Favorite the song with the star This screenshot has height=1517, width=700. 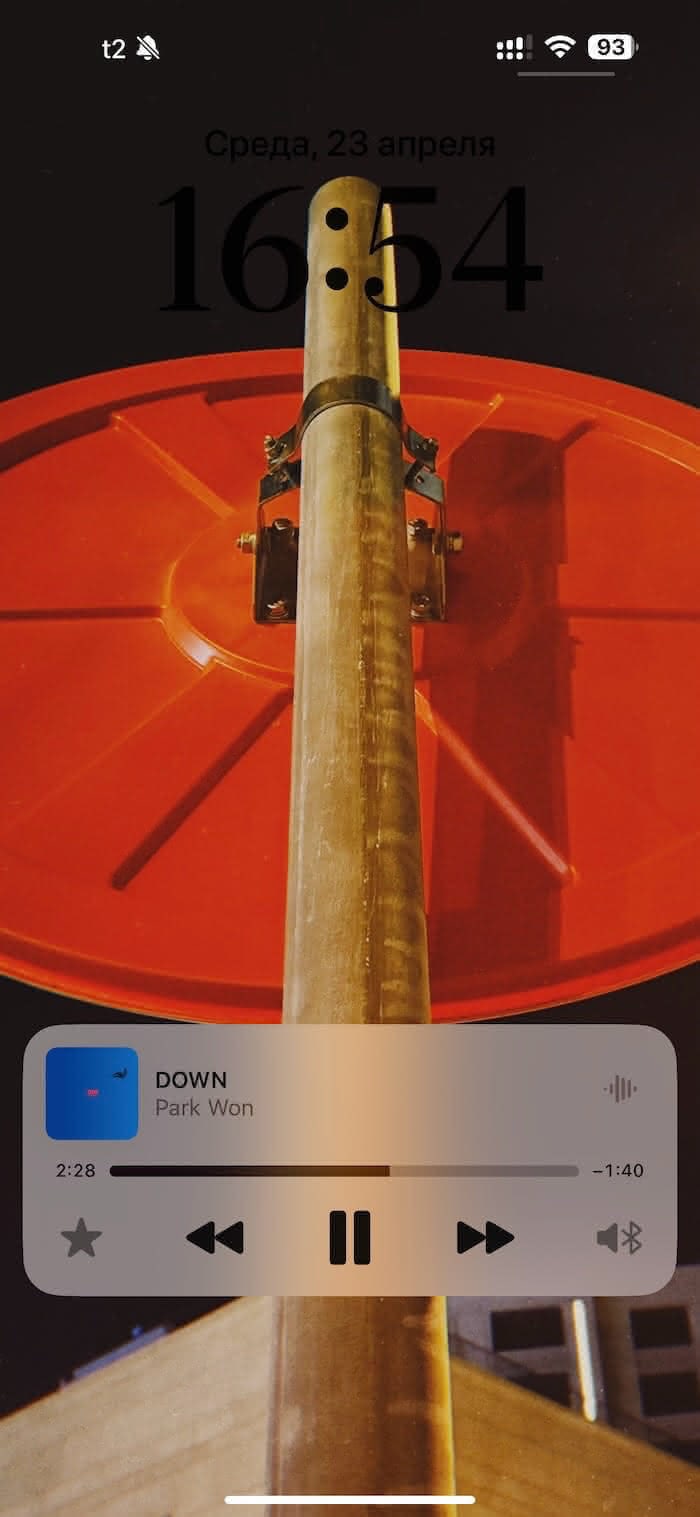81,1239
